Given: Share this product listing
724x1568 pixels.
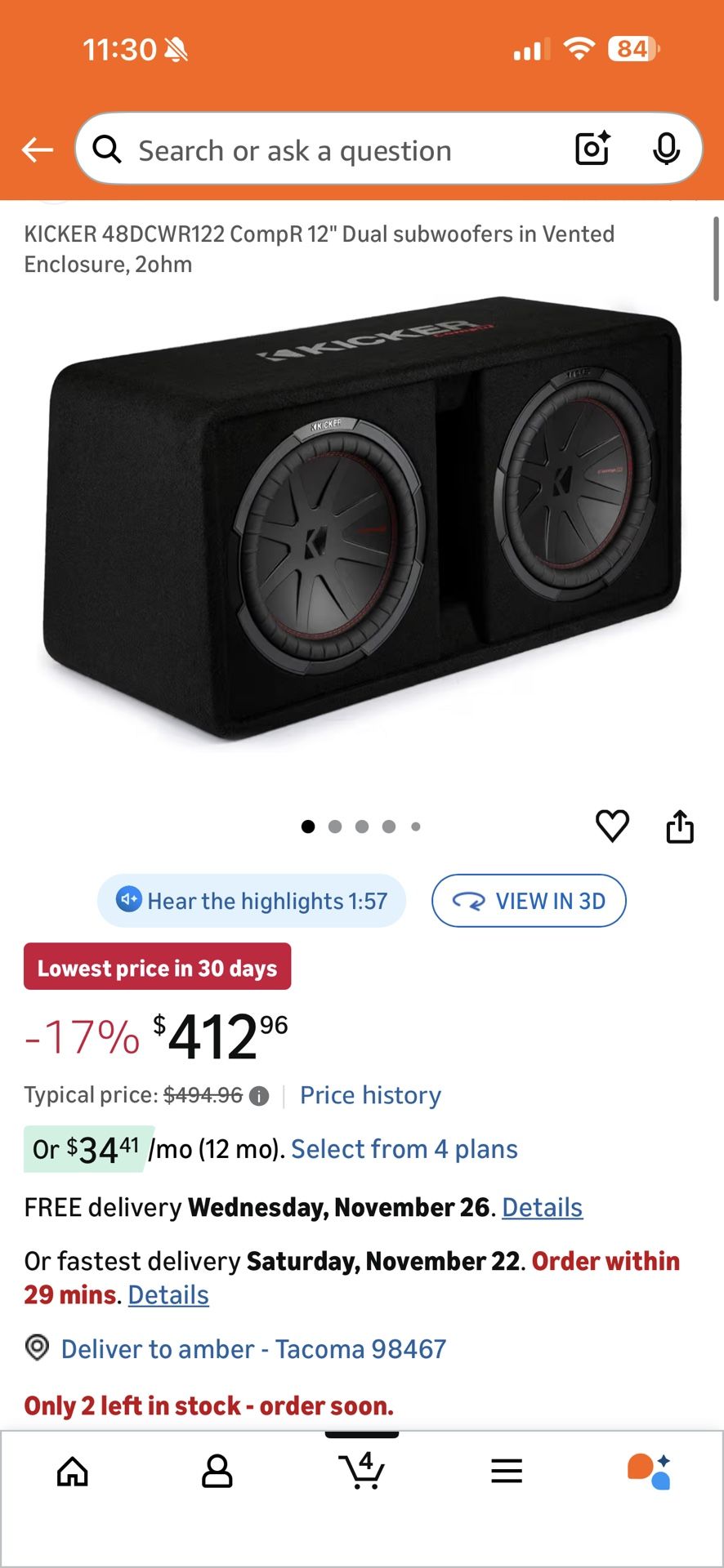Looking at the screenshot, I should [681, 826].
